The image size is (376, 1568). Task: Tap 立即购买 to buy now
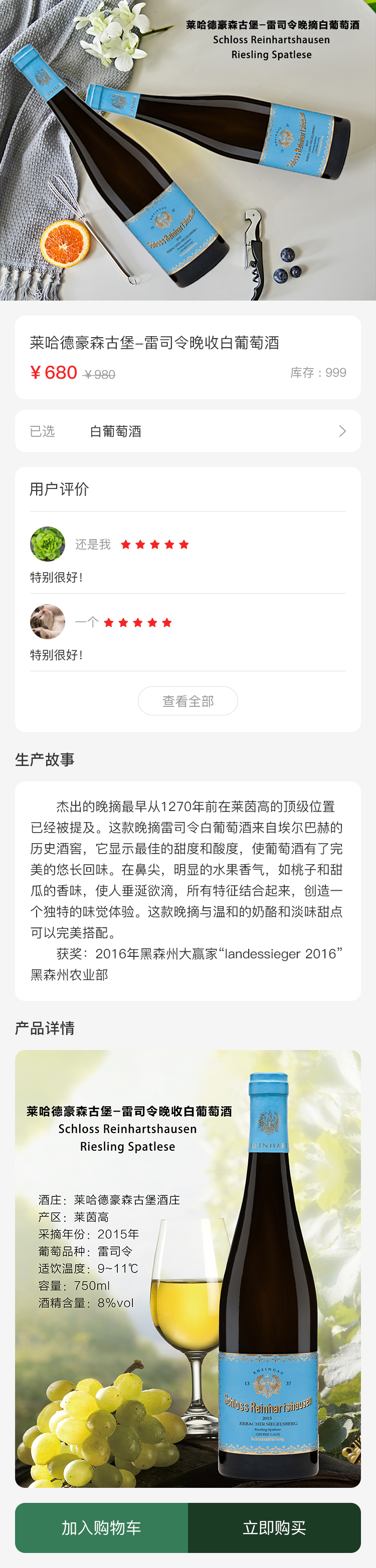click(274, 1527)
